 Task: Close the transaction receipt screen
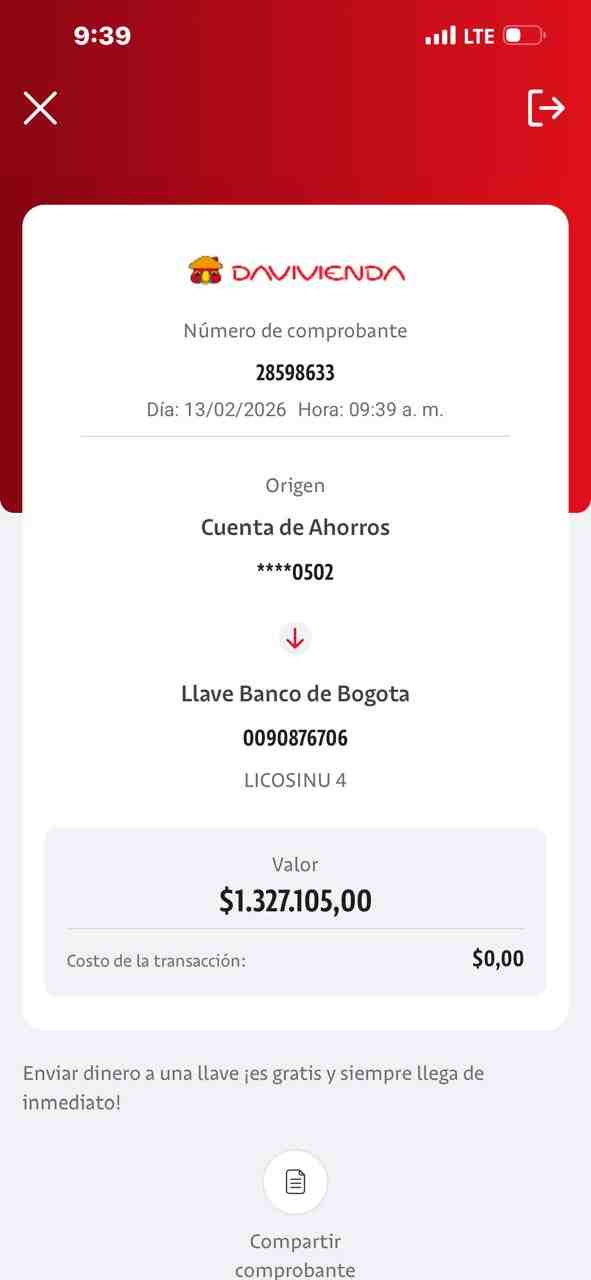point(40,108)
